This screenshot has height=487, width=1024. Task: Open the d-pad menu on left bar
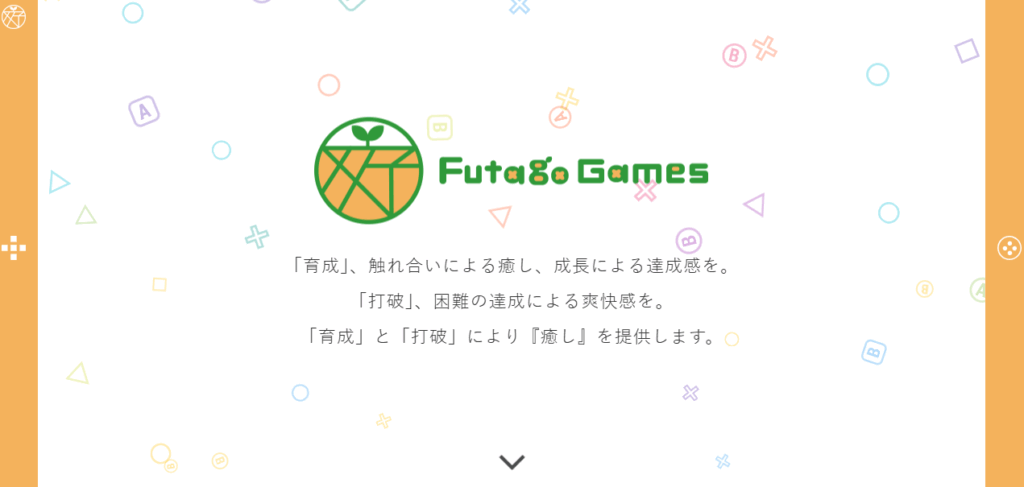tap(13, 247)
